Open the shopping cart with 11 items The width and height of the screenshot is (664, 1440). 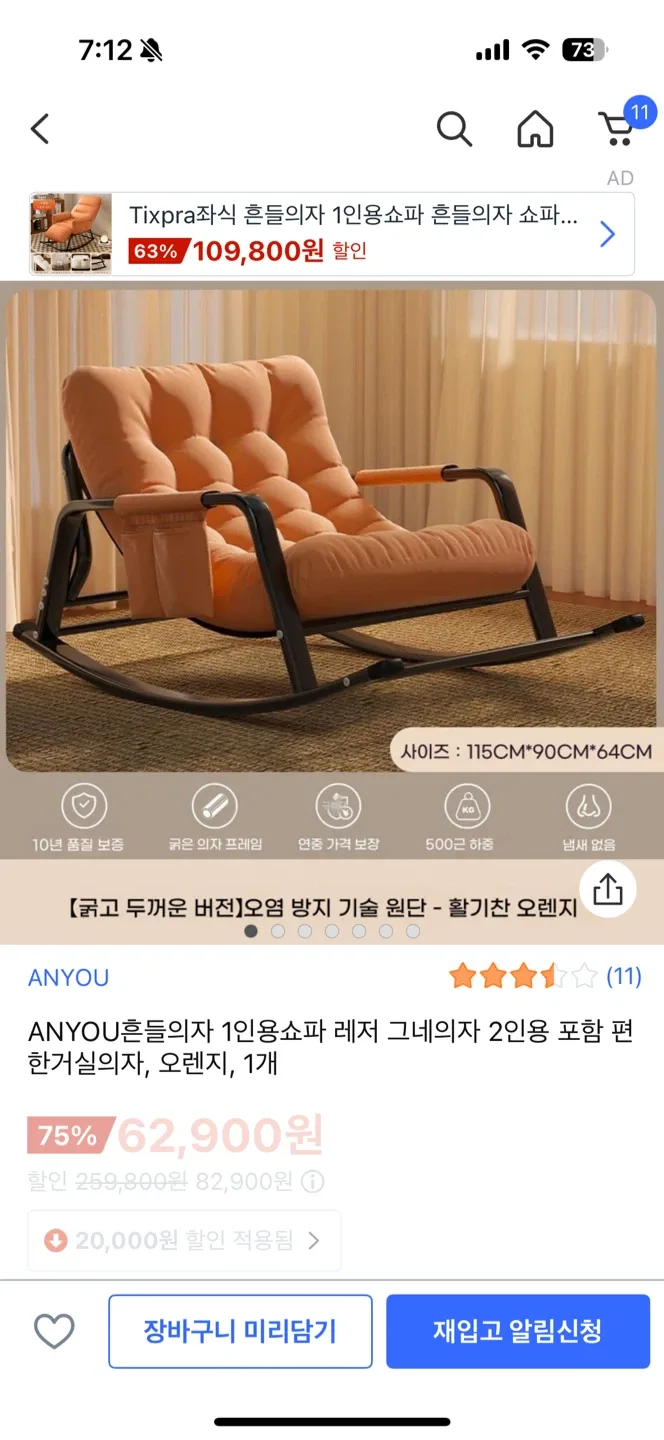click(617, 129)
